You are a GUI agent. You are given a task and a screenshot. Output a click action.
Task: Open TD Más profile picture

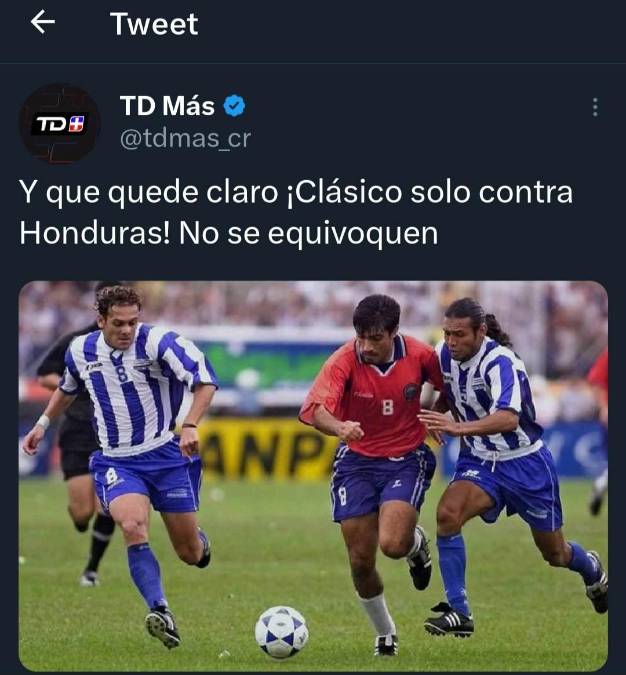point(59,124)
